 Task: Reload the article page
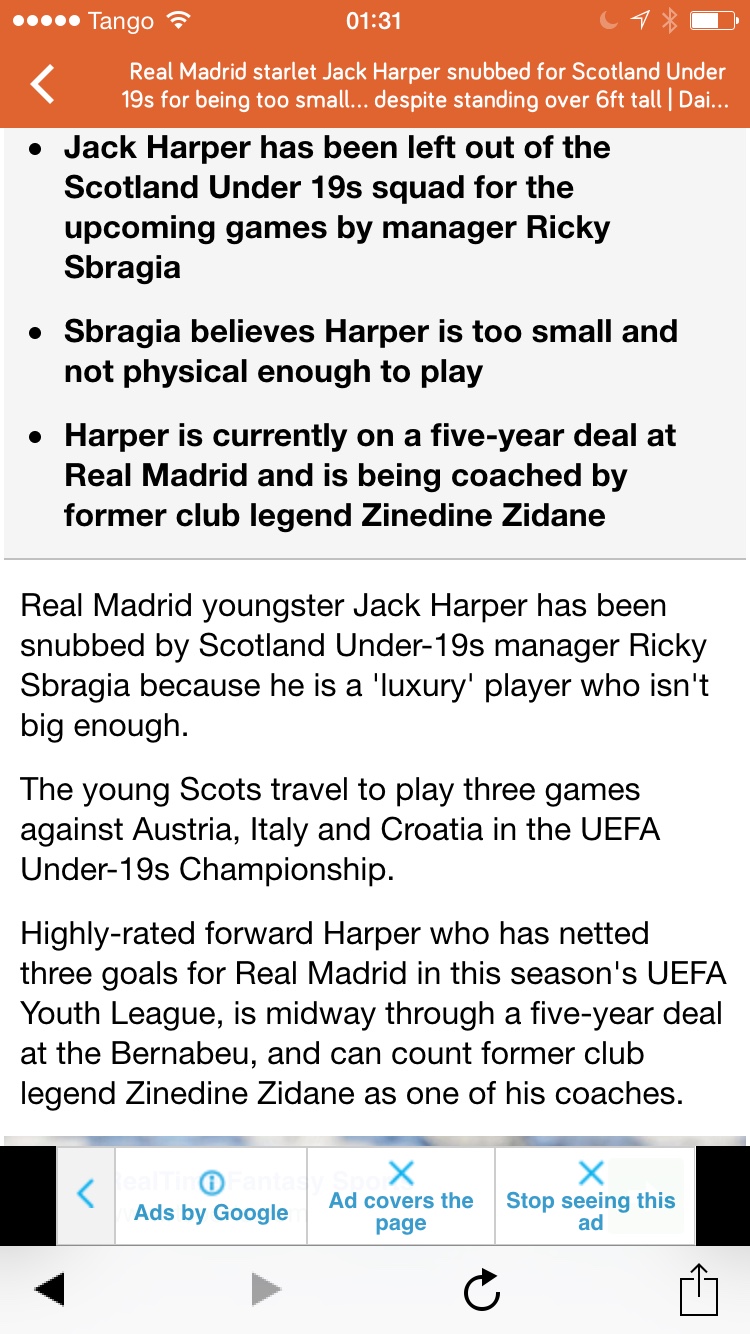pos(482,1290)
